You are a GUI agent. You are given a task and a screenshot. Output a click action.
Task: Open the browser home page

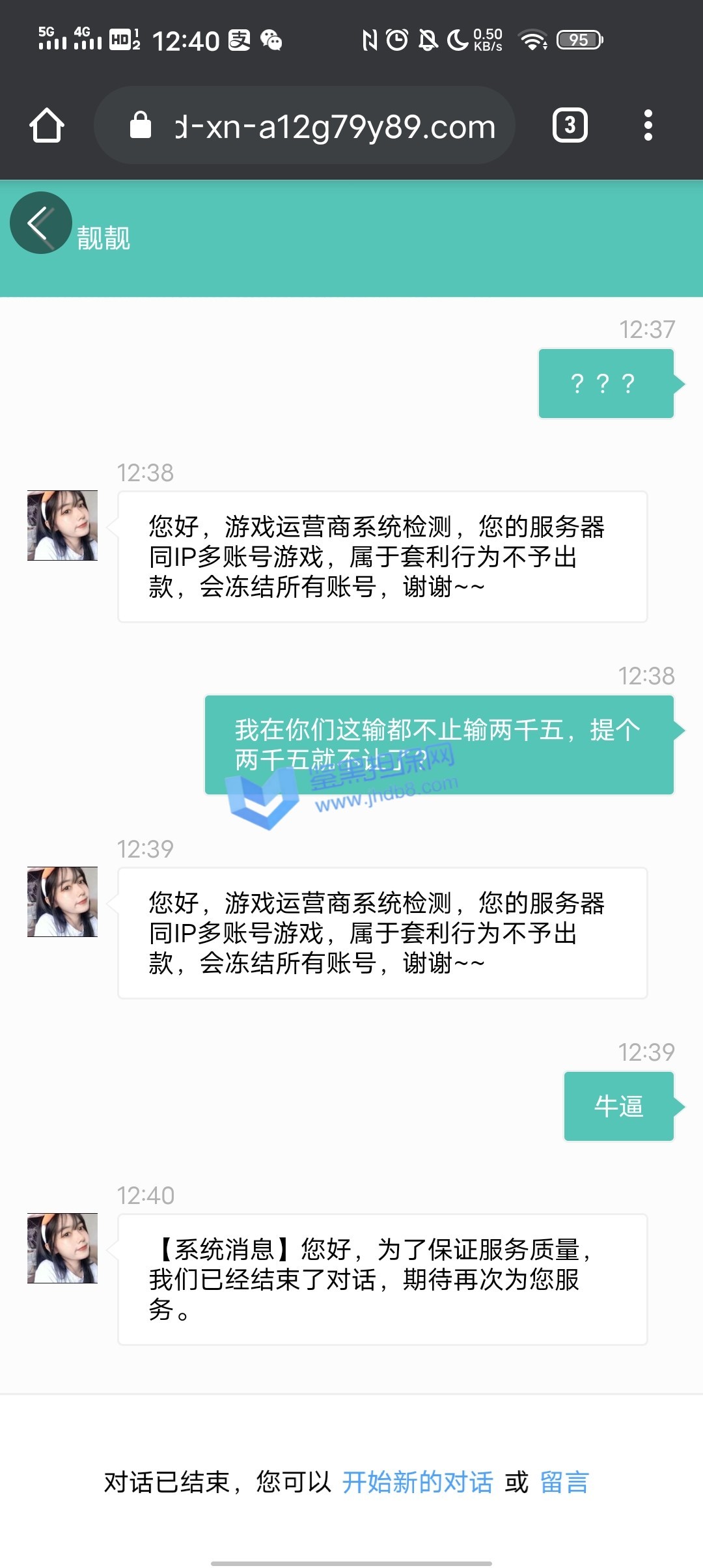(x=47, y=125)
